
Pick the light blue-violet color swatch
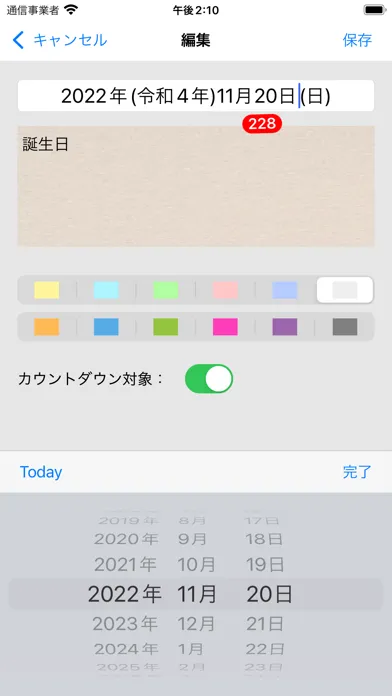285,290
